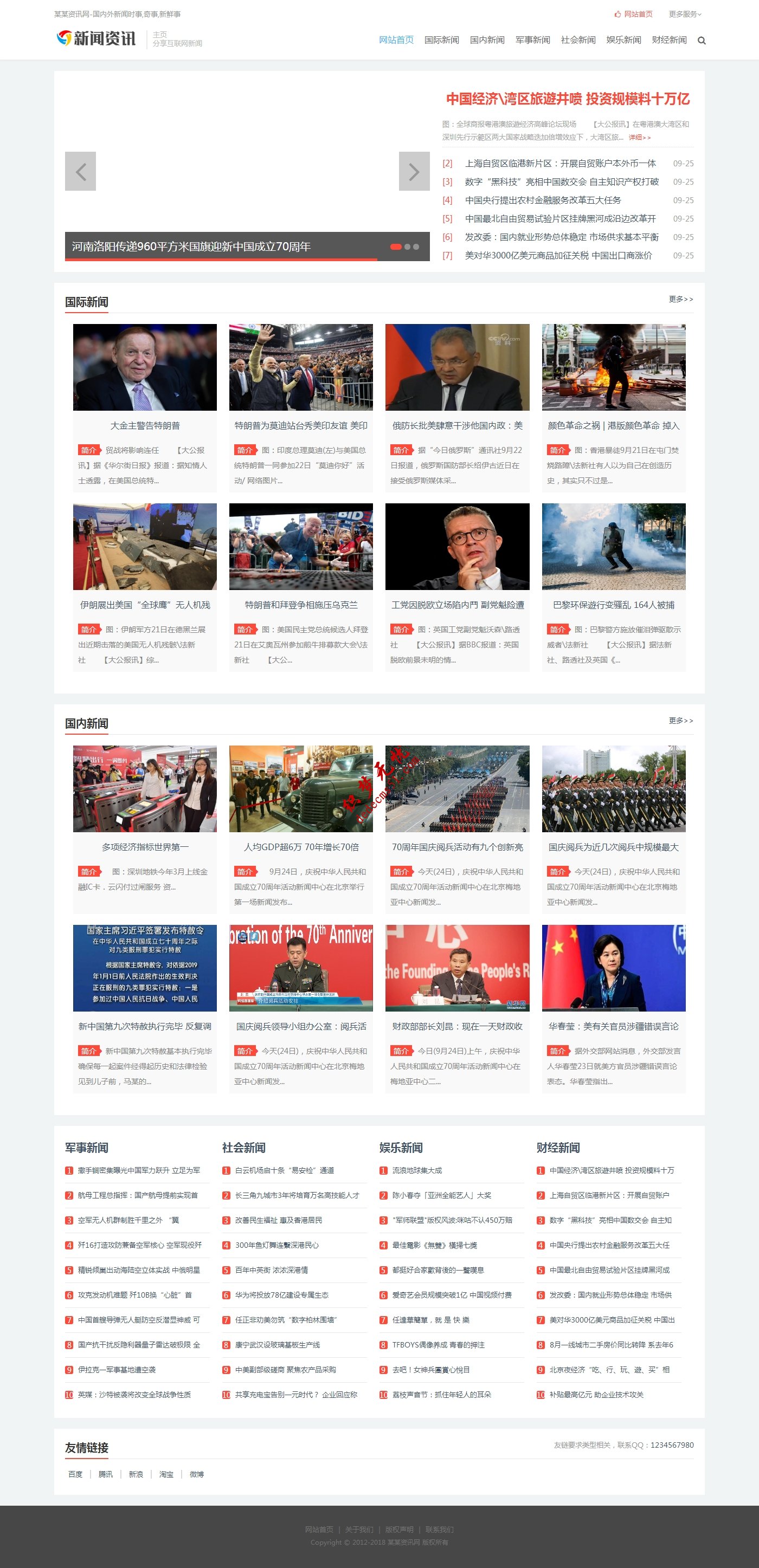Open 华春莹 article card
759x1568 pixels.
613,1026
